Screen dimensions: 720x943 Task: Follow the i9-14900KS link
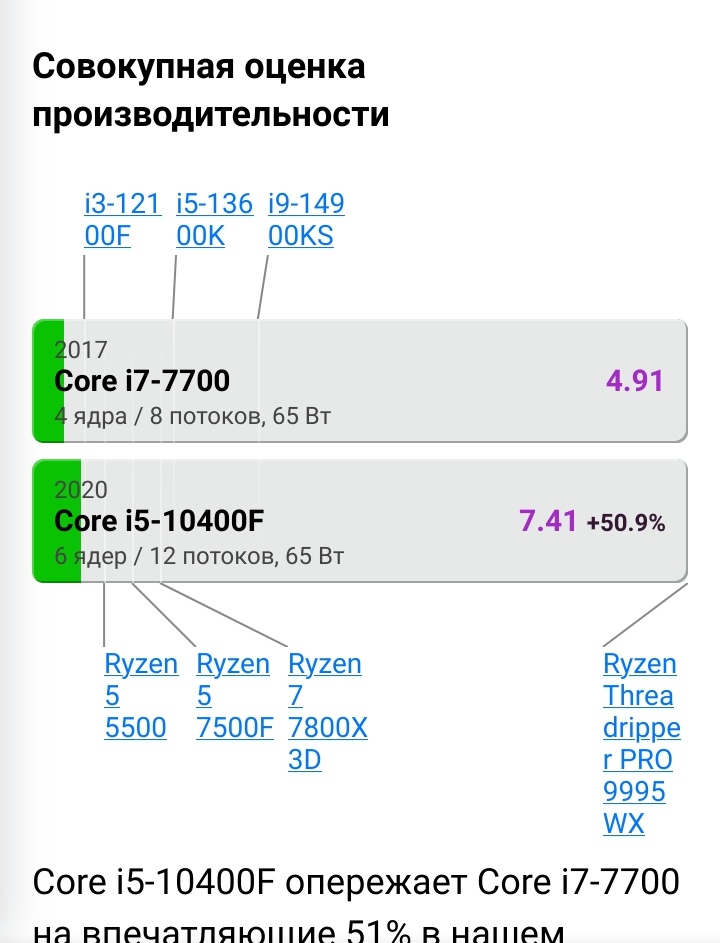306,220
